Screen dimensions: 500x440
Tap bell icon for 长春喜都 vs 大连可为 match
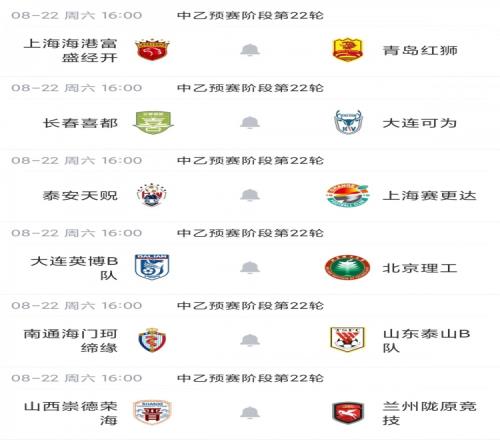[250, 123]
